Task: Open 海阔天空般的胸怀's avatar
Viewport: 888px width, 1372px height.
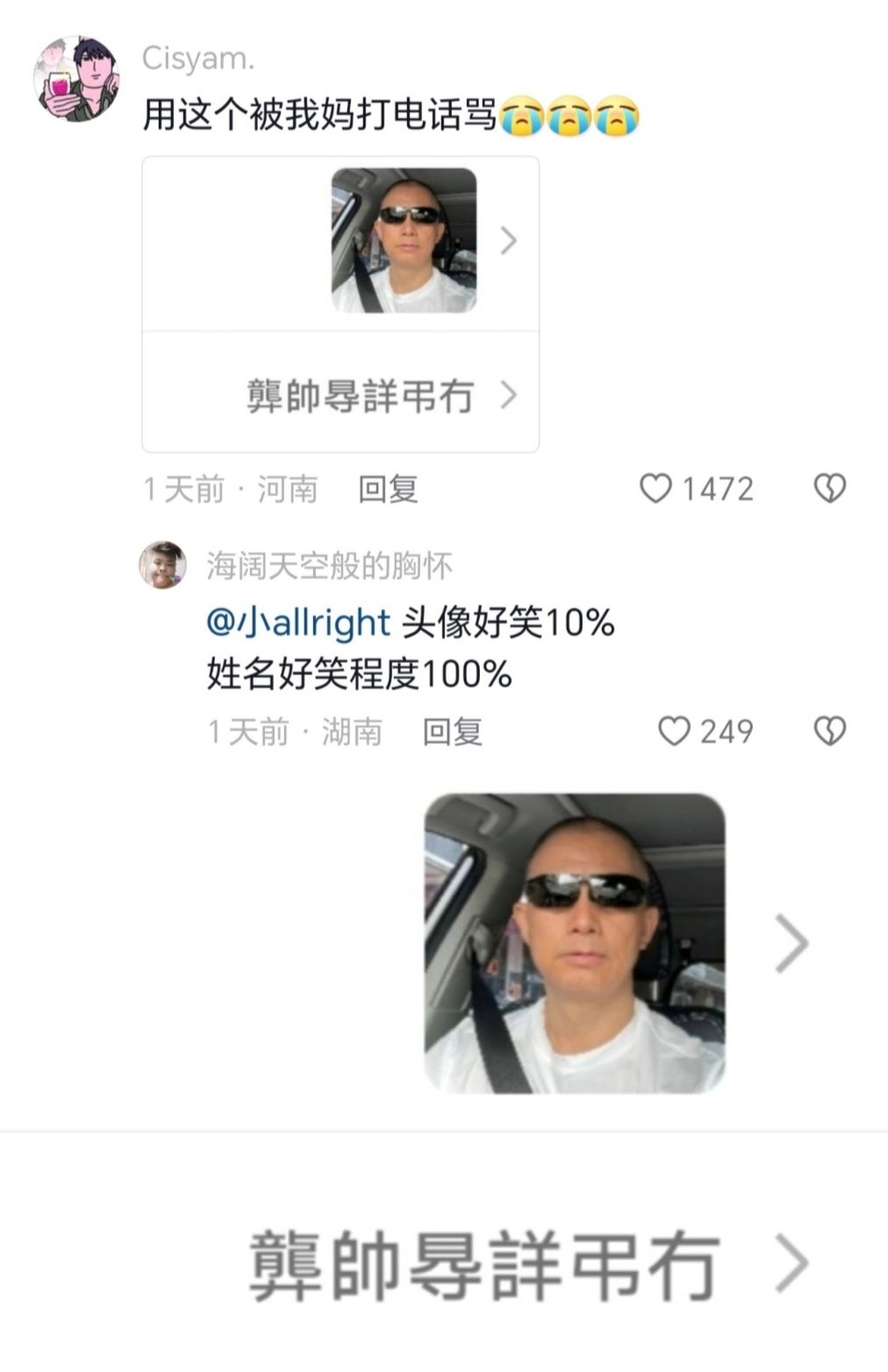Action: coord(163,566)
